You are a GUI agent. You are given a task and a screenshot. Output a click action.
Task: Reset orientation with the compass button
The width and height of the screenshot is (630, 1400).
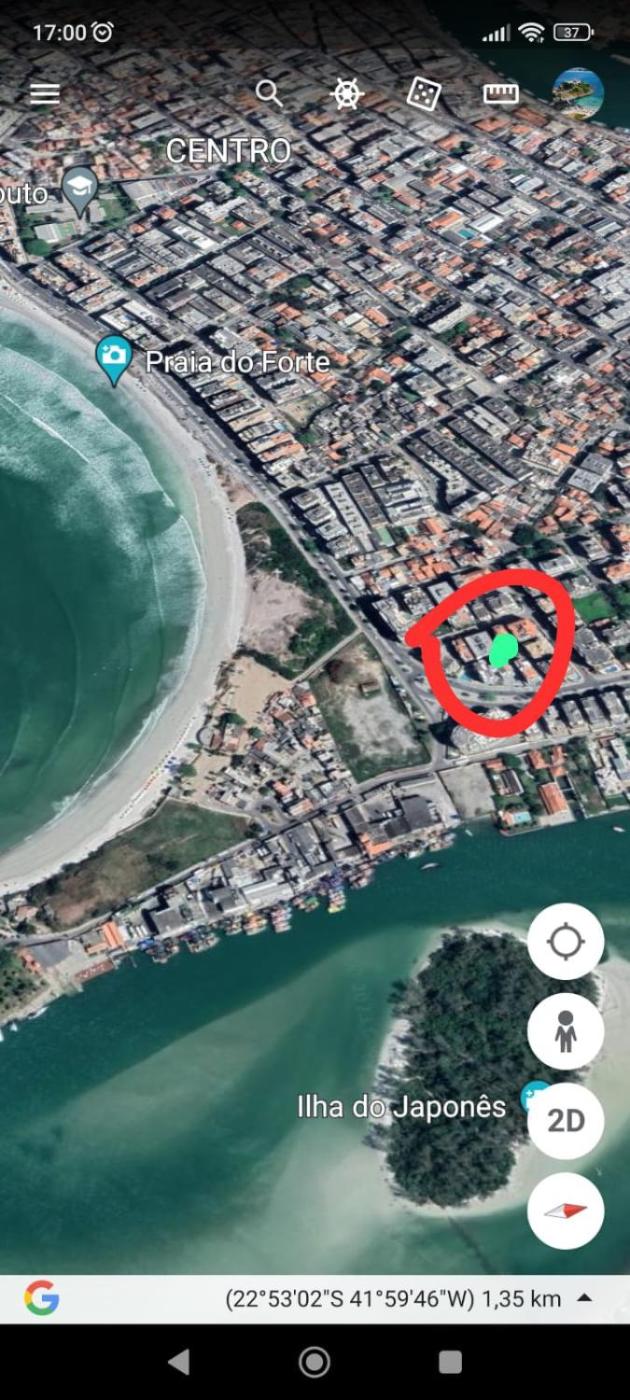click(x=566, y=1211)
